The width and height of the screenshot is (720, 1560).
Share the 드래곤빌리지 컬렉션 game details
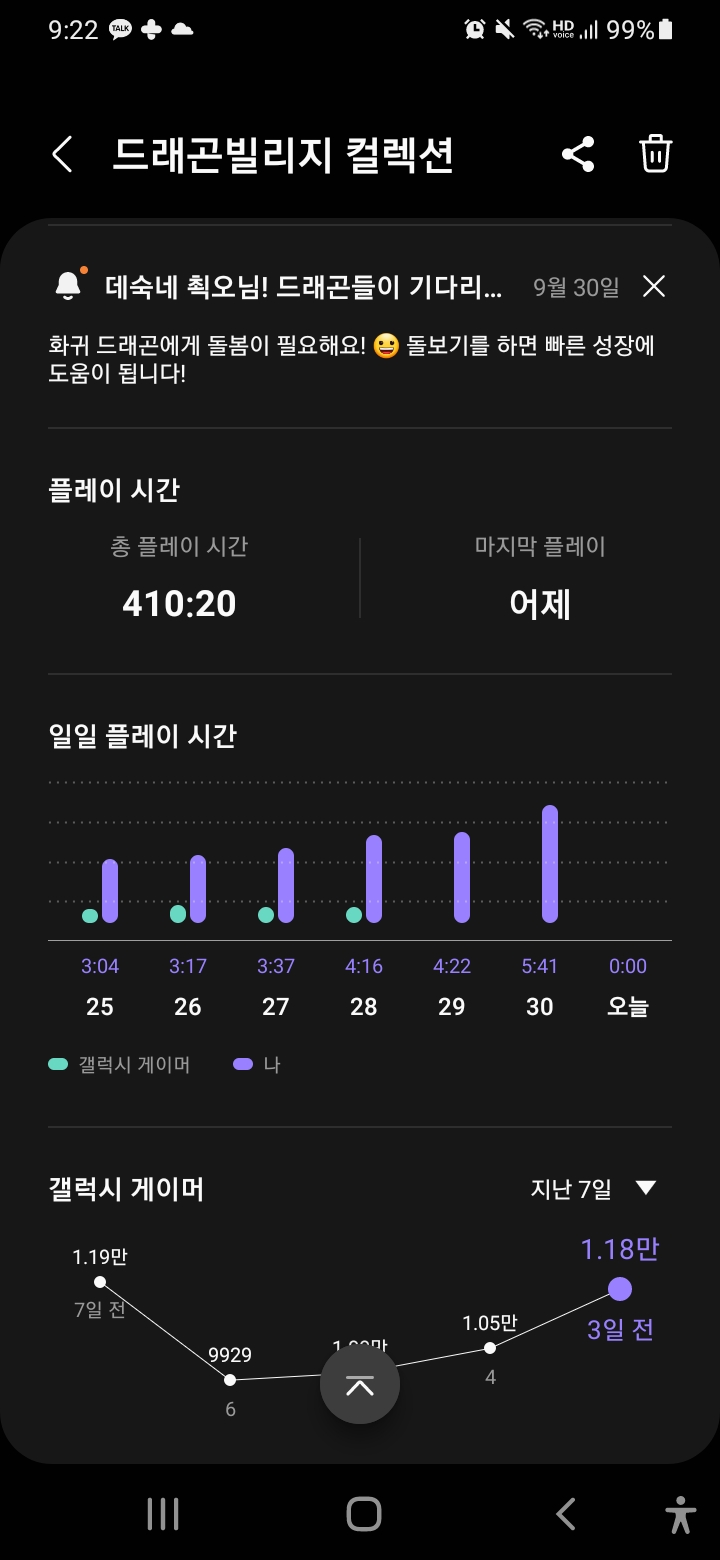(x=578, y=155)
